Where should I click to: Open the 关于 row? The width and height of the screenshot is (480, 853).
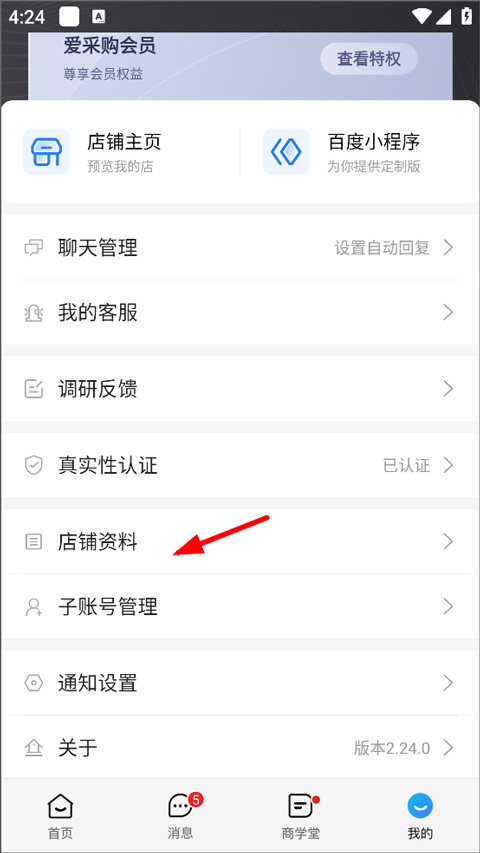click(240, 748)
